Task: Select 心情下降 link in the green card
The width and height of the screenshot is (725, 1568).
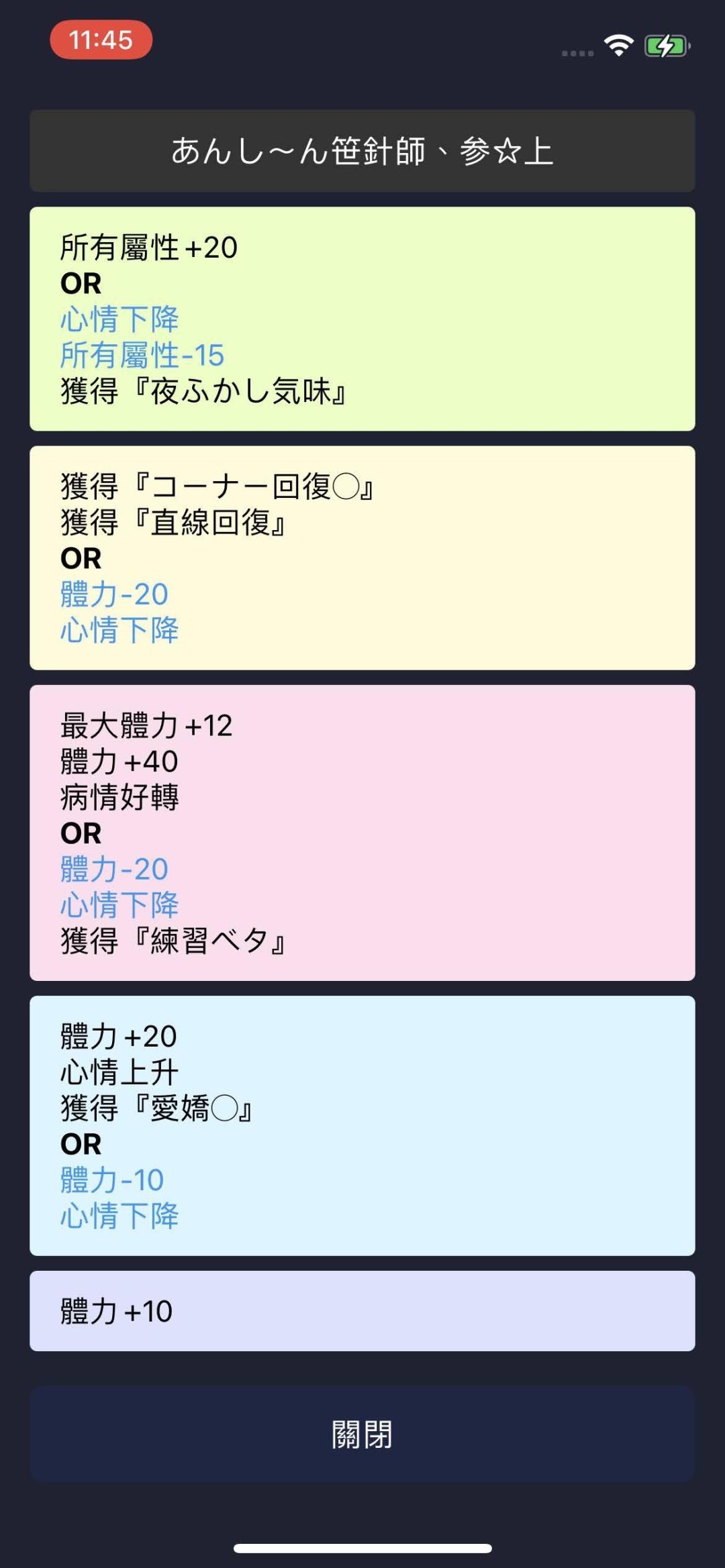Action: pyautogui.click(x=117, y=321)
